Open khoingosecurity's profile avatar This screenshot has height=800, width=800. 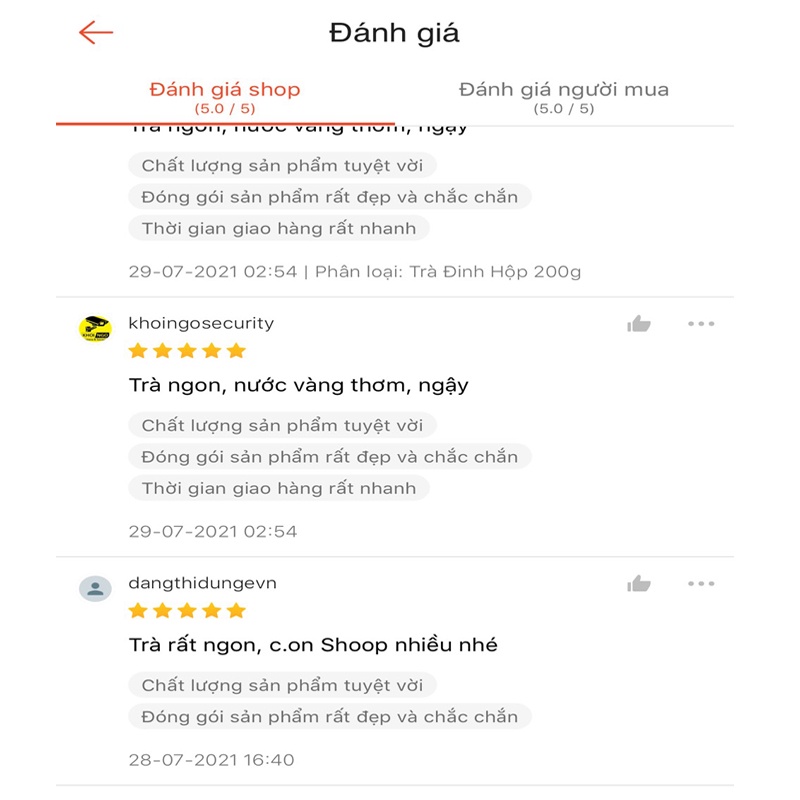(x=95, y=329)
